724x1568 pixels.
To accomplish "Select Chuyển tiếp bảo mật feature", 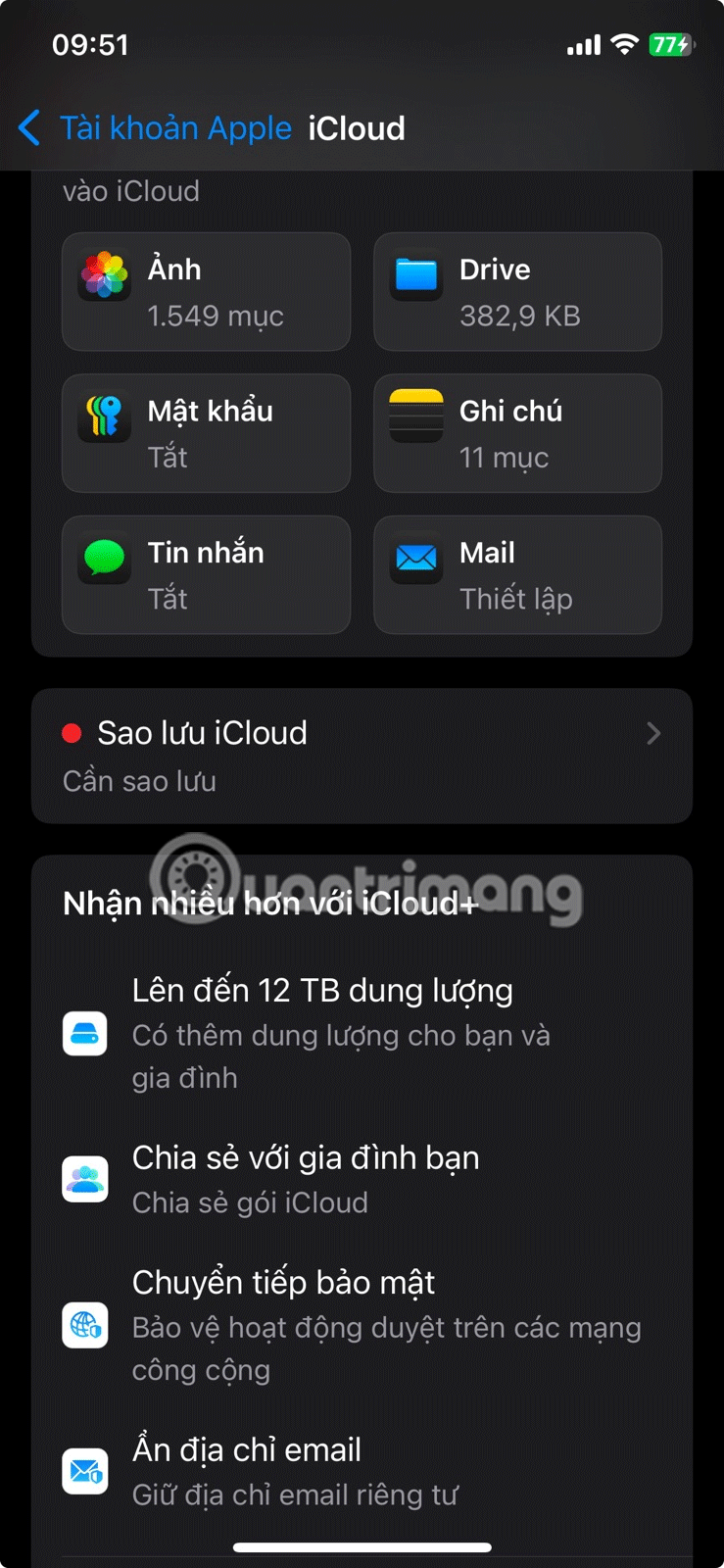I will [x=284, y=1282].
